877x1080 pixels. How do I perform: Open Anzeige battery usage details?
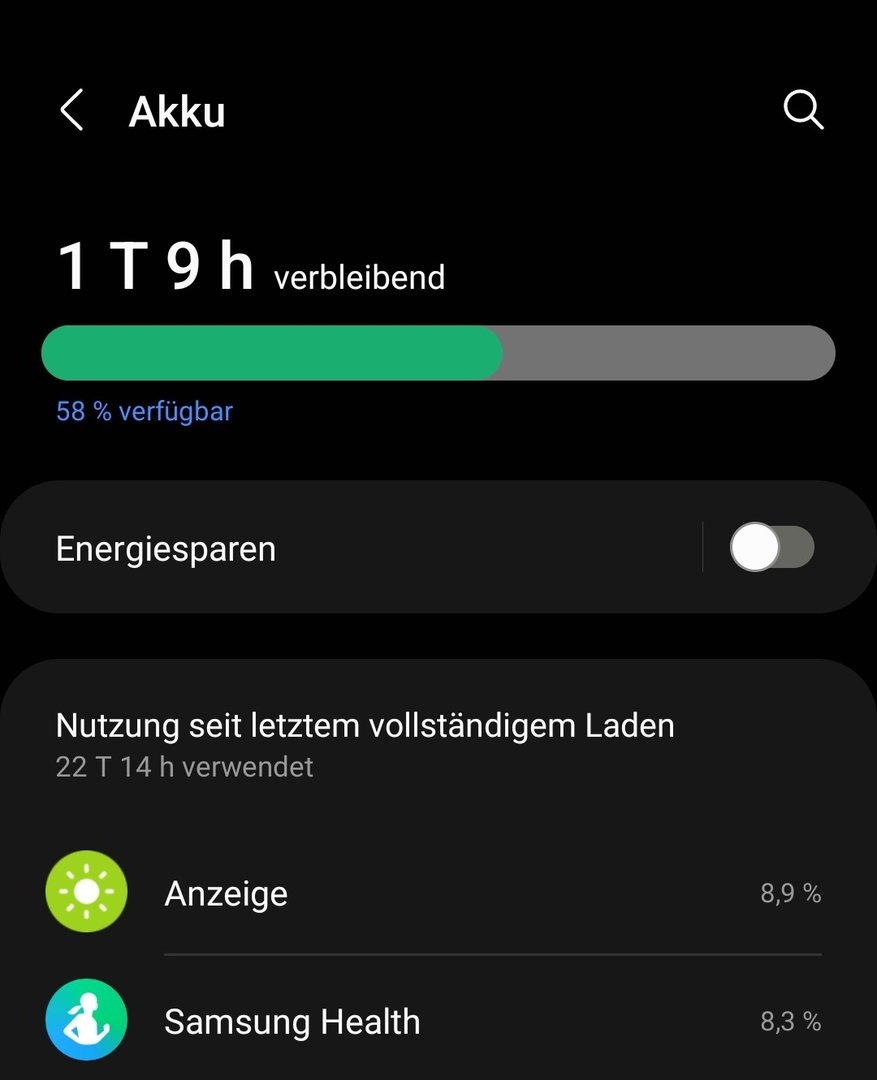coord(438,893)
